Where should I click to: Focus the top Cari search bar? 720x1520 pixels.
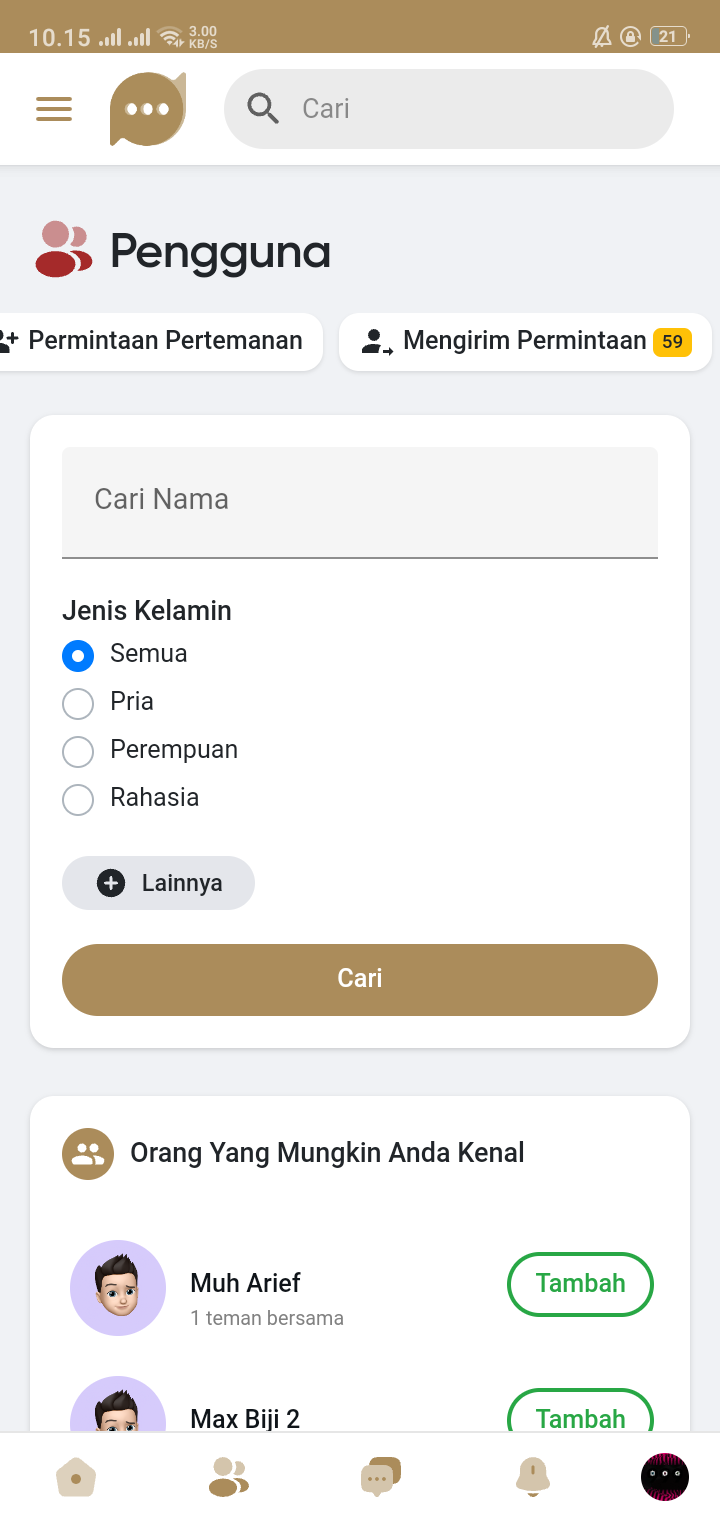point(448,109)
